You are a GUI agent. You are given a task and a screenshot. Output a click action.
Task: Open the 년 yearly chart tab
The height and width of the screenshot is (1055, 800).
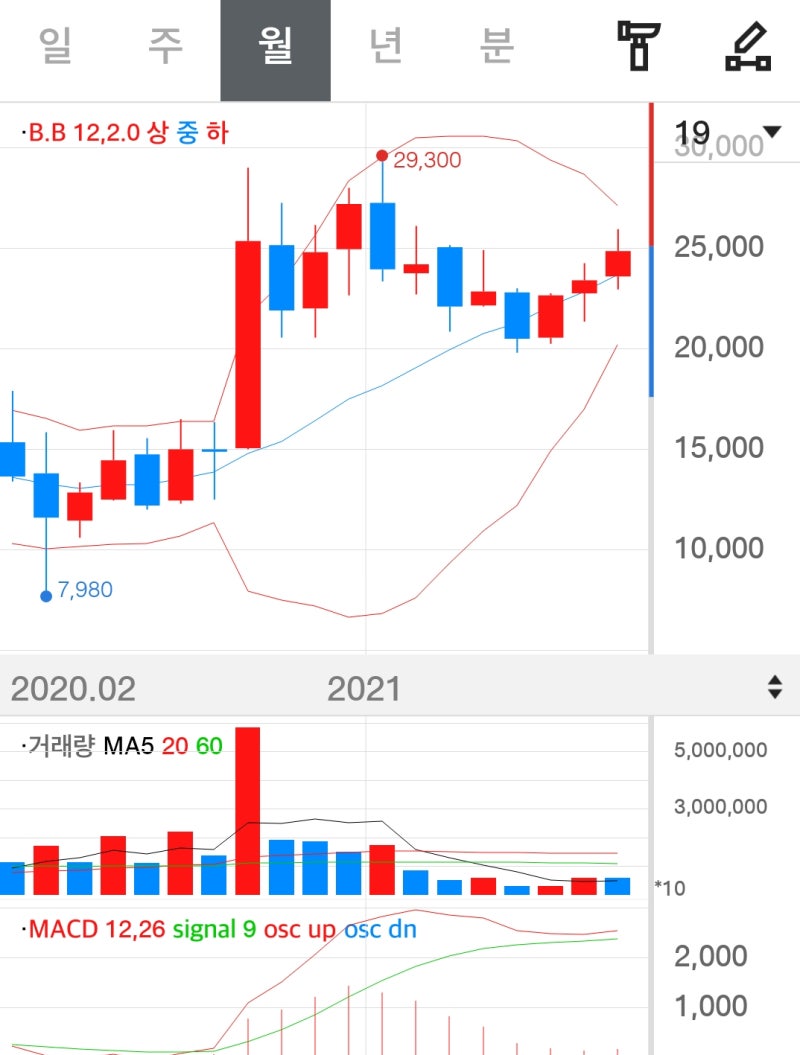[x=387, y=45]
